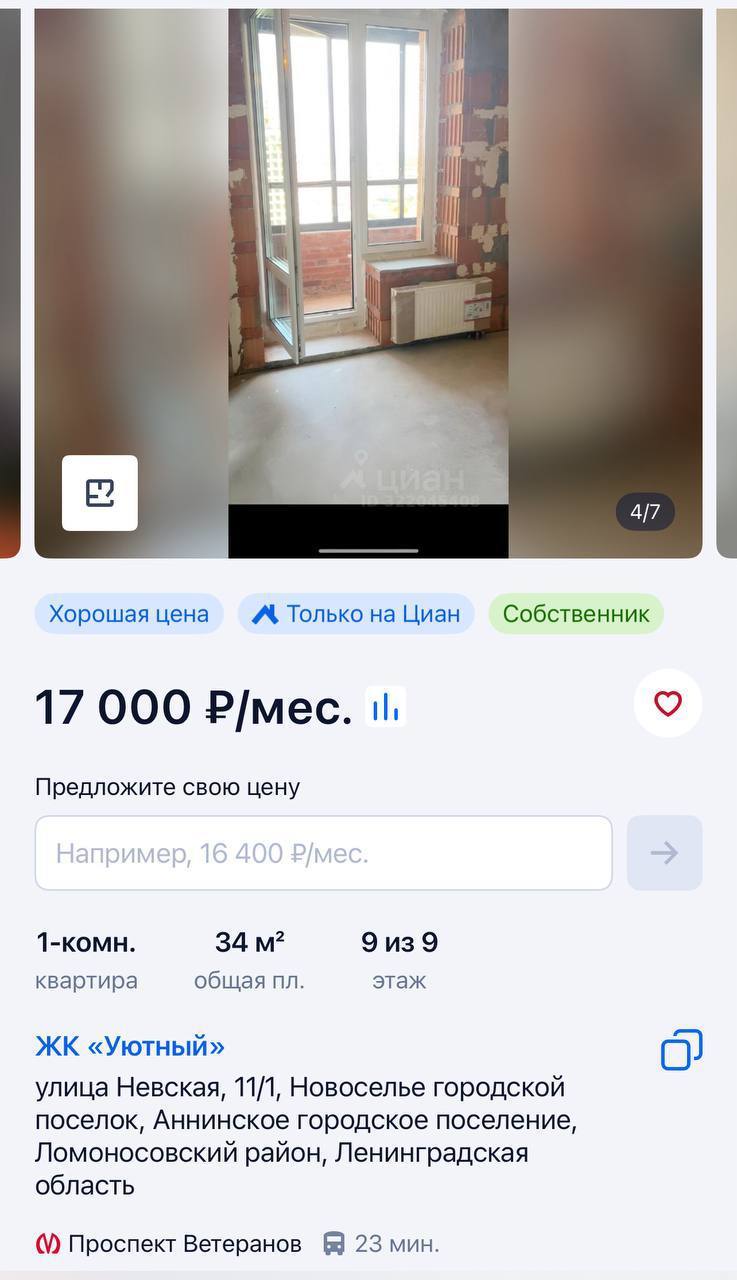Copy the address with the copy icon
The height and width of the screenshot is (1280, 737).
[x=681, y=1050]
